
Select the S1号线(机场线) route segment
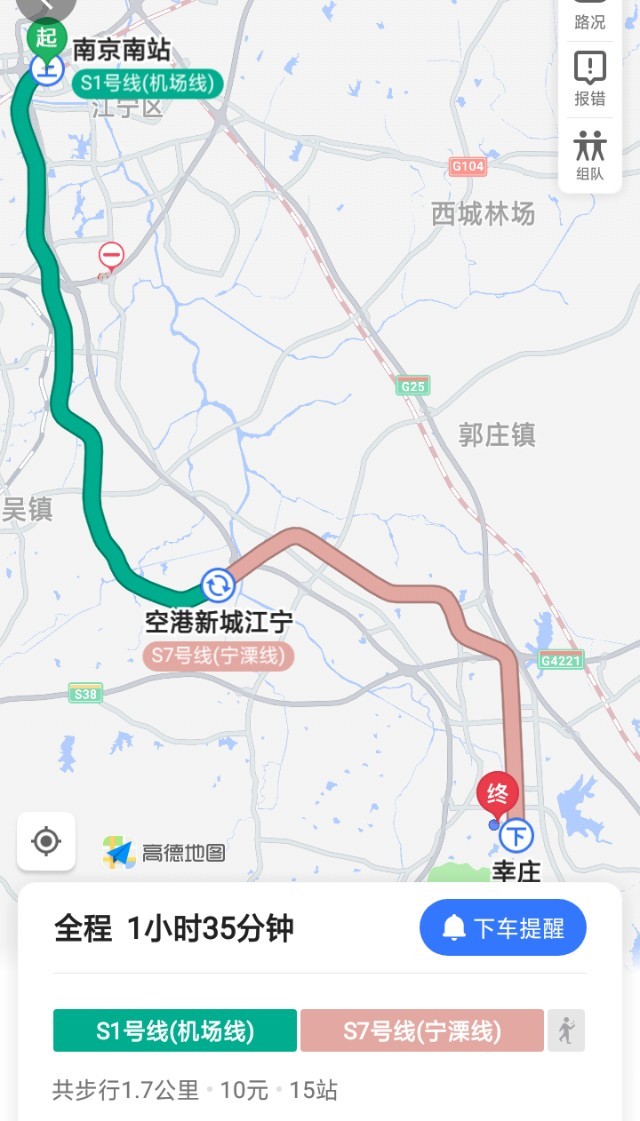[x=175, y=1031]
